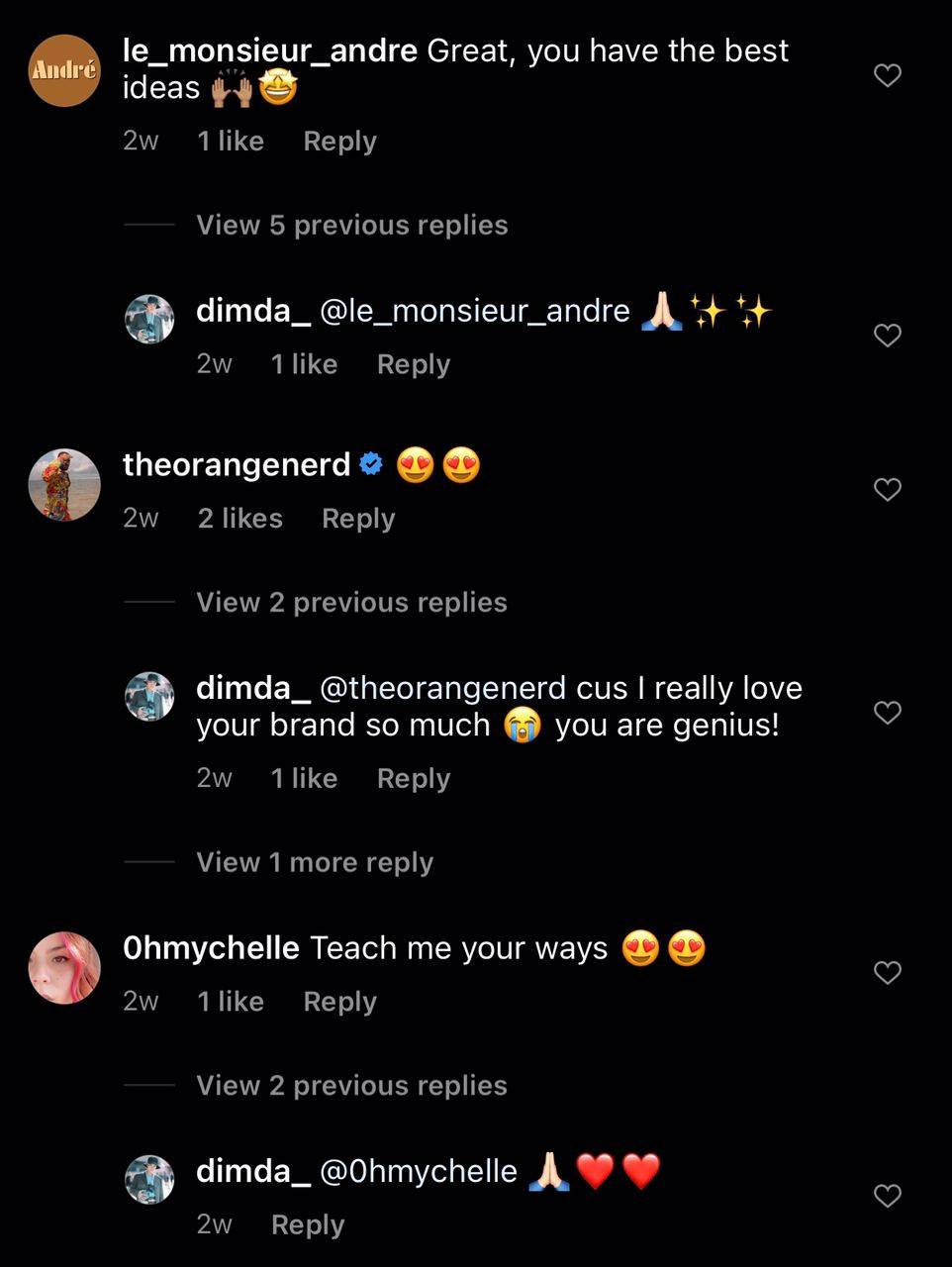Tap the @theorangenerd mention in dimda_'s reply
This screenshot has width=952, height=1267.
[x=443, y=688]
